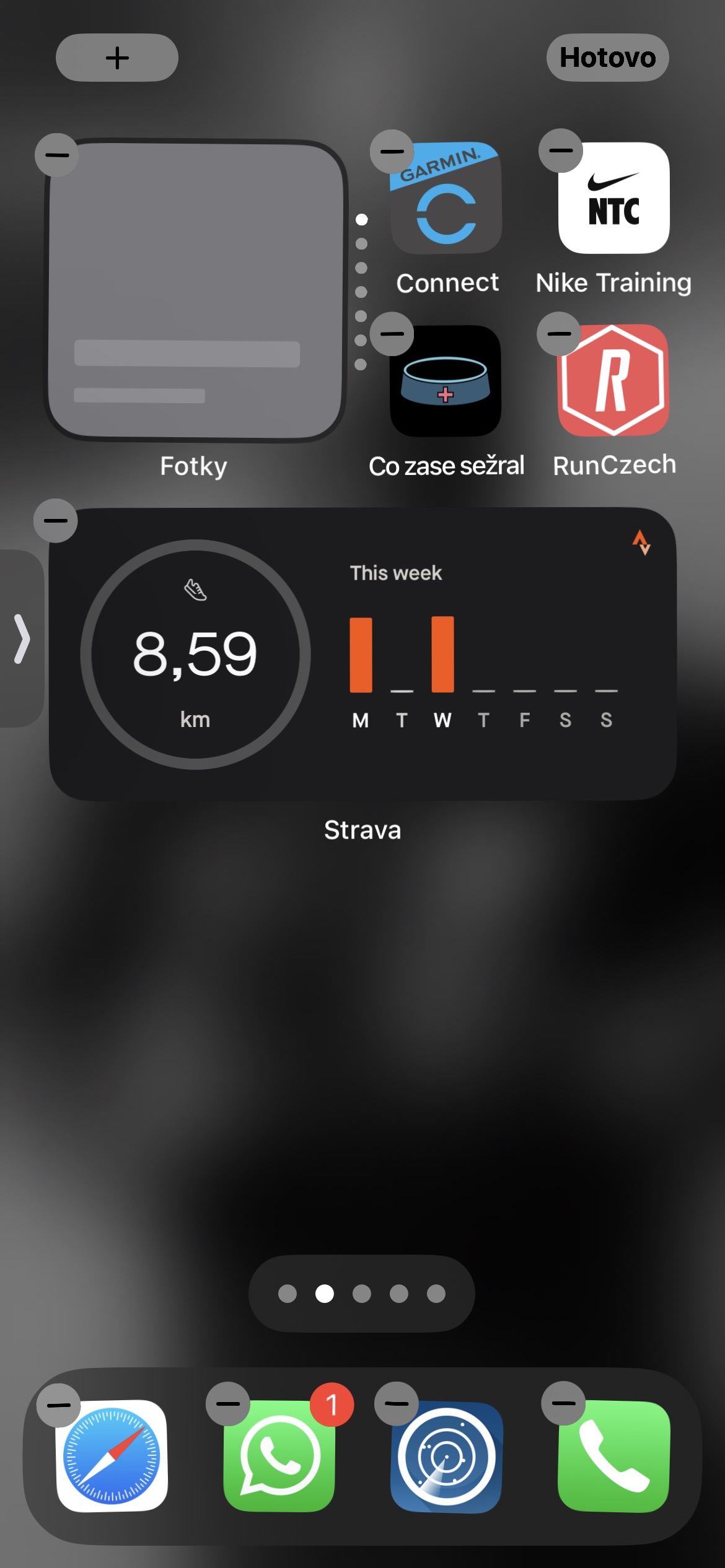Remove the Fotky widget
The image size is (725, 1568).
point(56,155)
